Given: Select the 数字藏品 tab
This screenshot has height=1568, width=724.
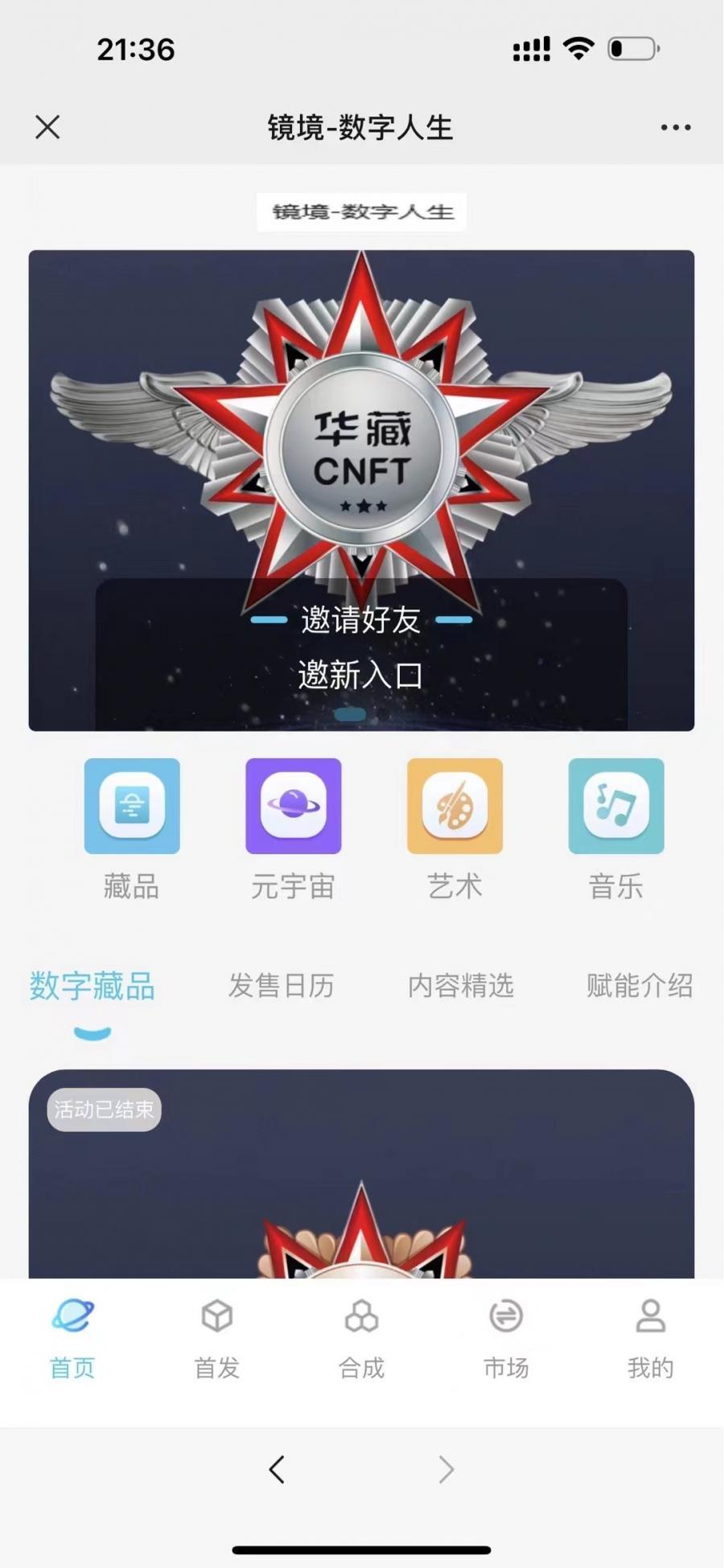Looking at the screenshot, I should coord(93,986).
